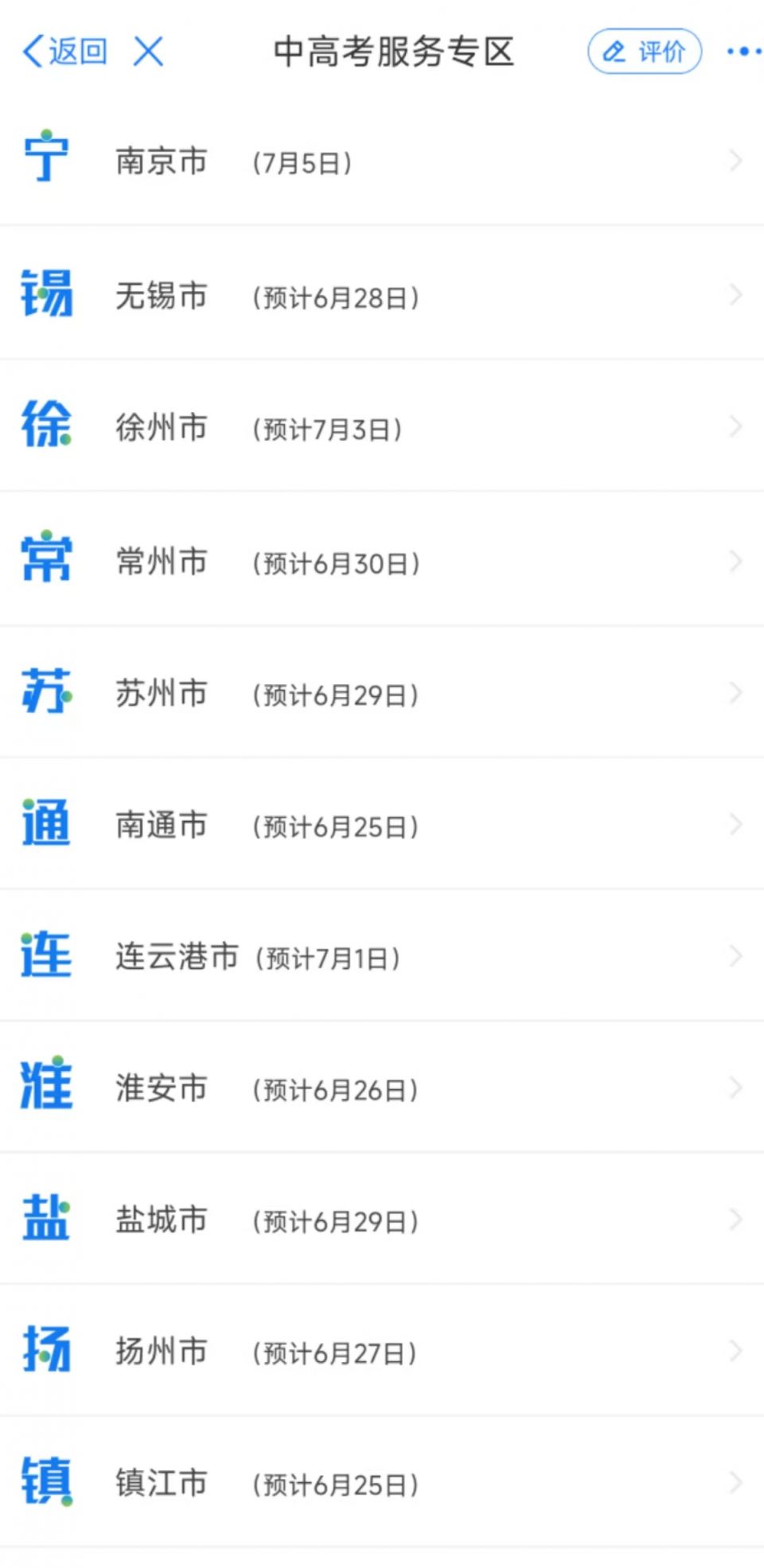Choose 苏州市

point(382,693)
